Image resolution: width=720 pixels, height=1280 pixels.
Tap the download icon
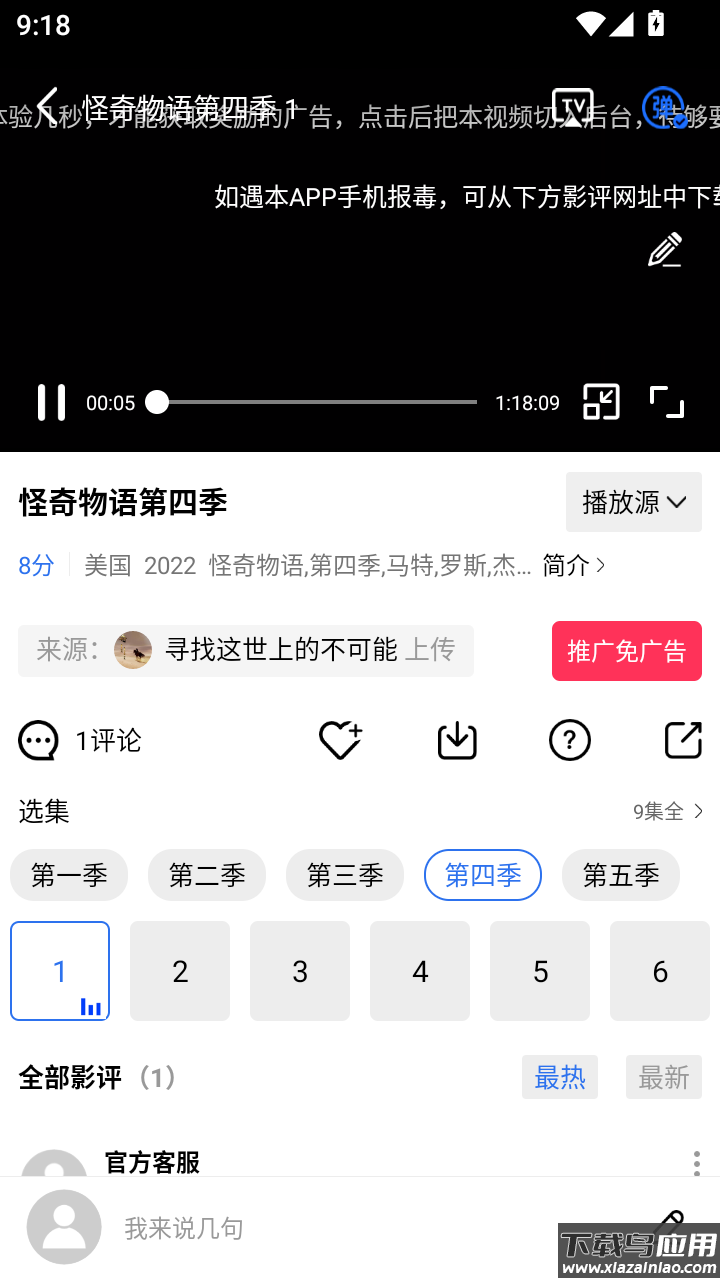[456, 740]
